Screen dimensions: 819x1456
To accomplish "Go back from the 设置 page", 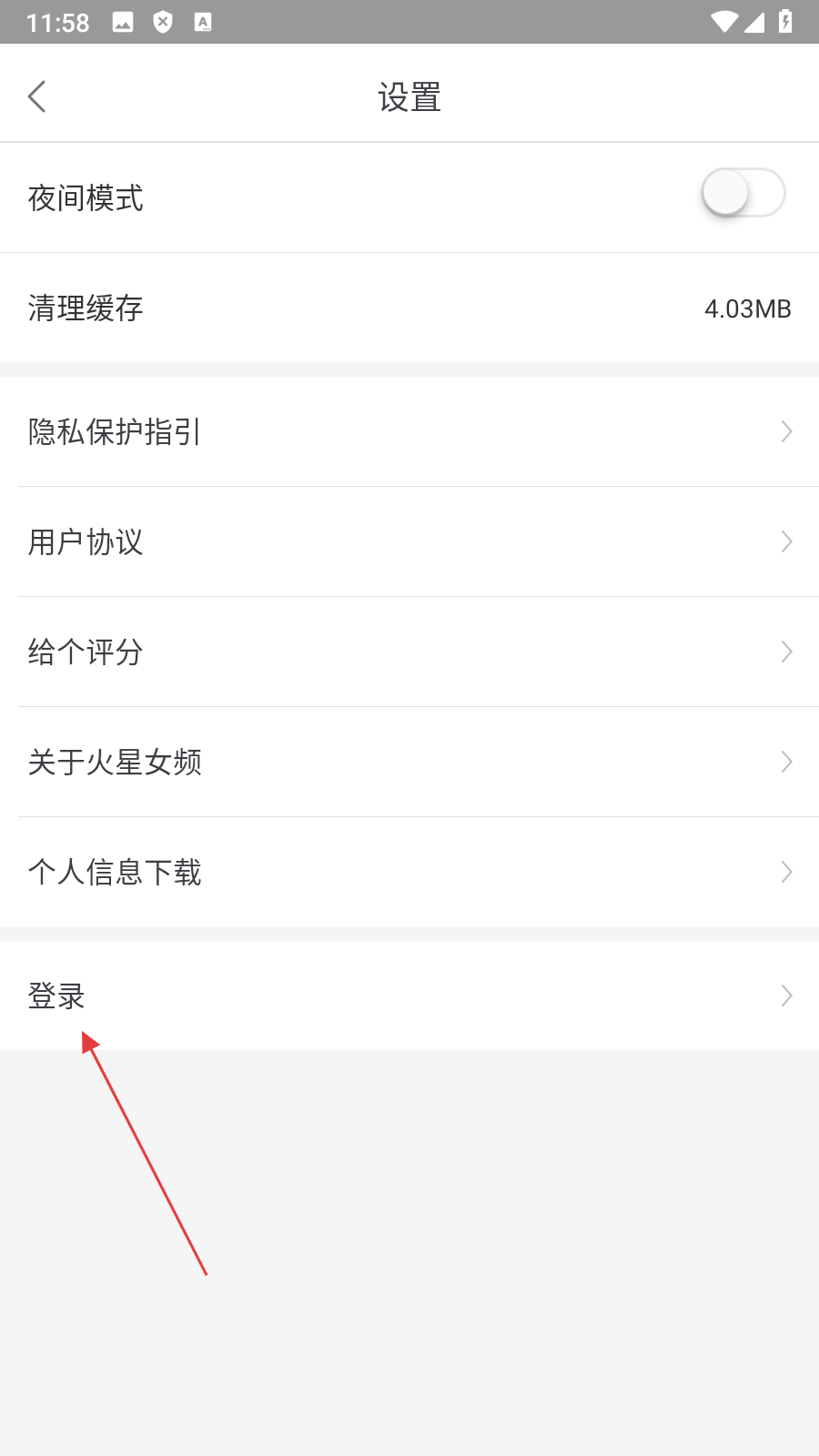I will [x=37, y=96].
